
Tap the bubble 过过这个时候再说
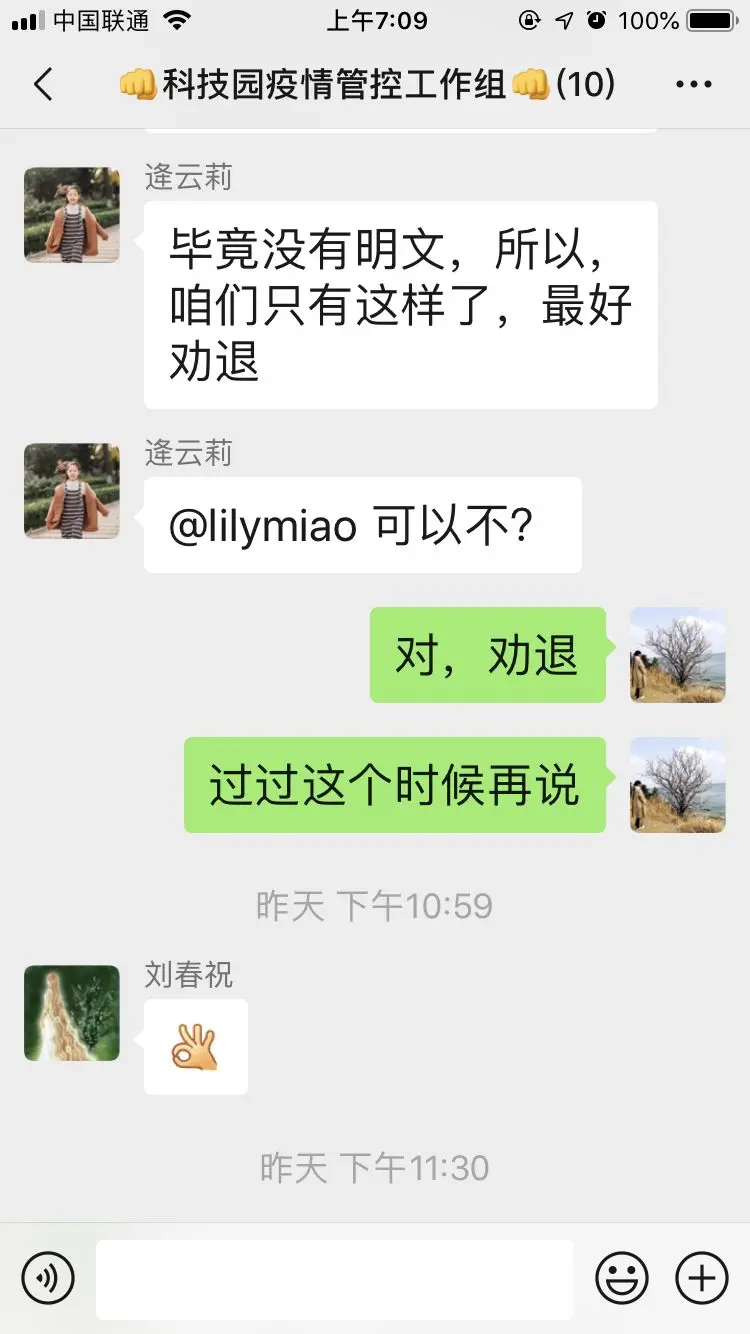click(394, 786)
